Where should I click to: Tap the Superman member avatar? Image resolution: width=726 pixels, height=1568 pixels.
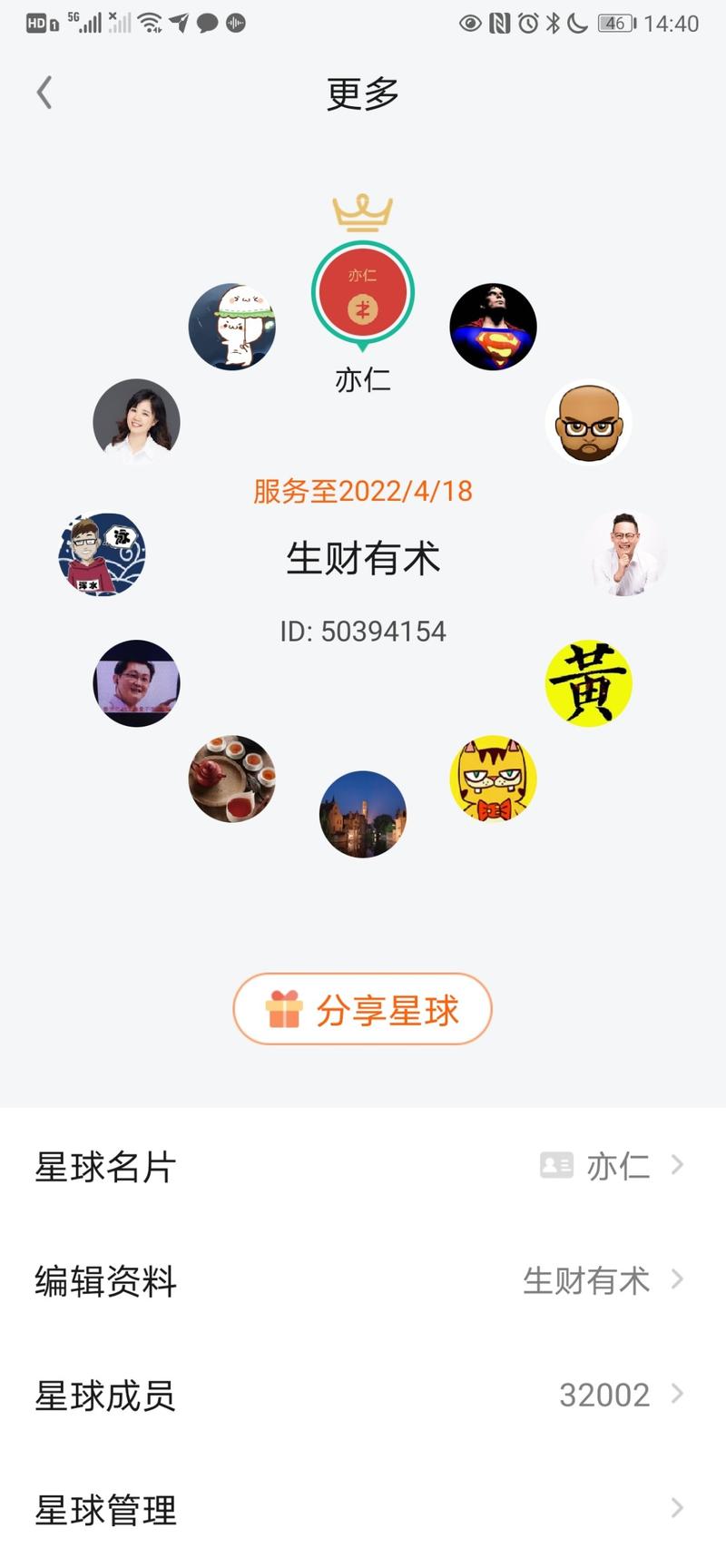492,326
